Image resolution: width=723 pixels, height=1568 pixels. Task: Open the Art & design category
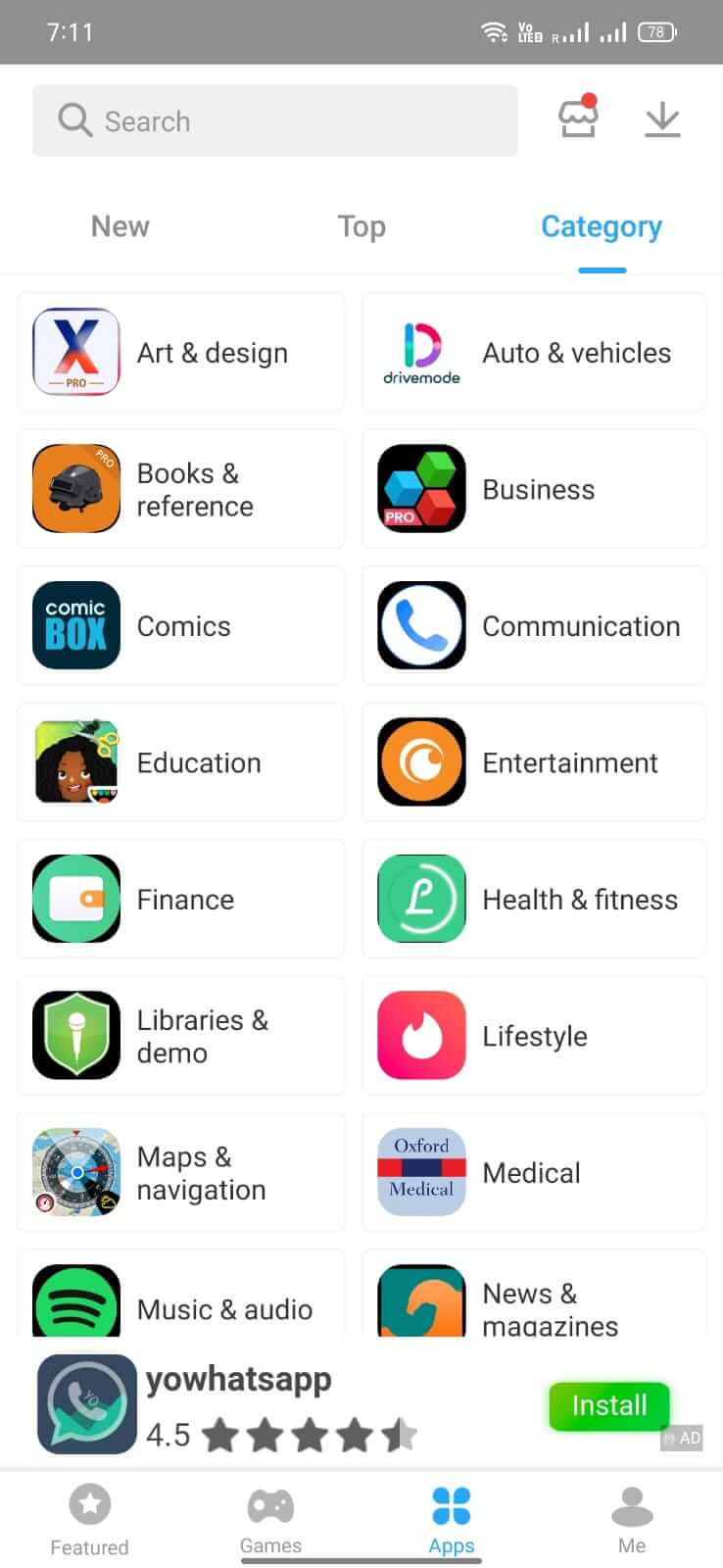point(181,353)
